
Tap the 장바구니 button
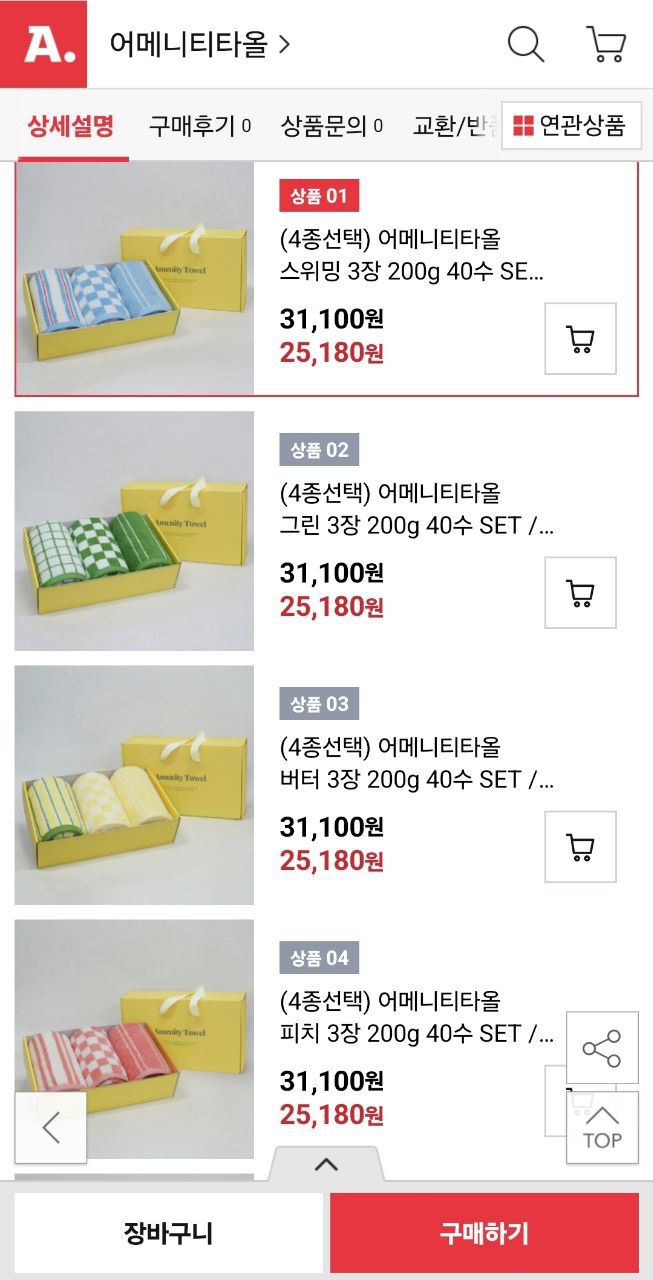coord(168,1232)
